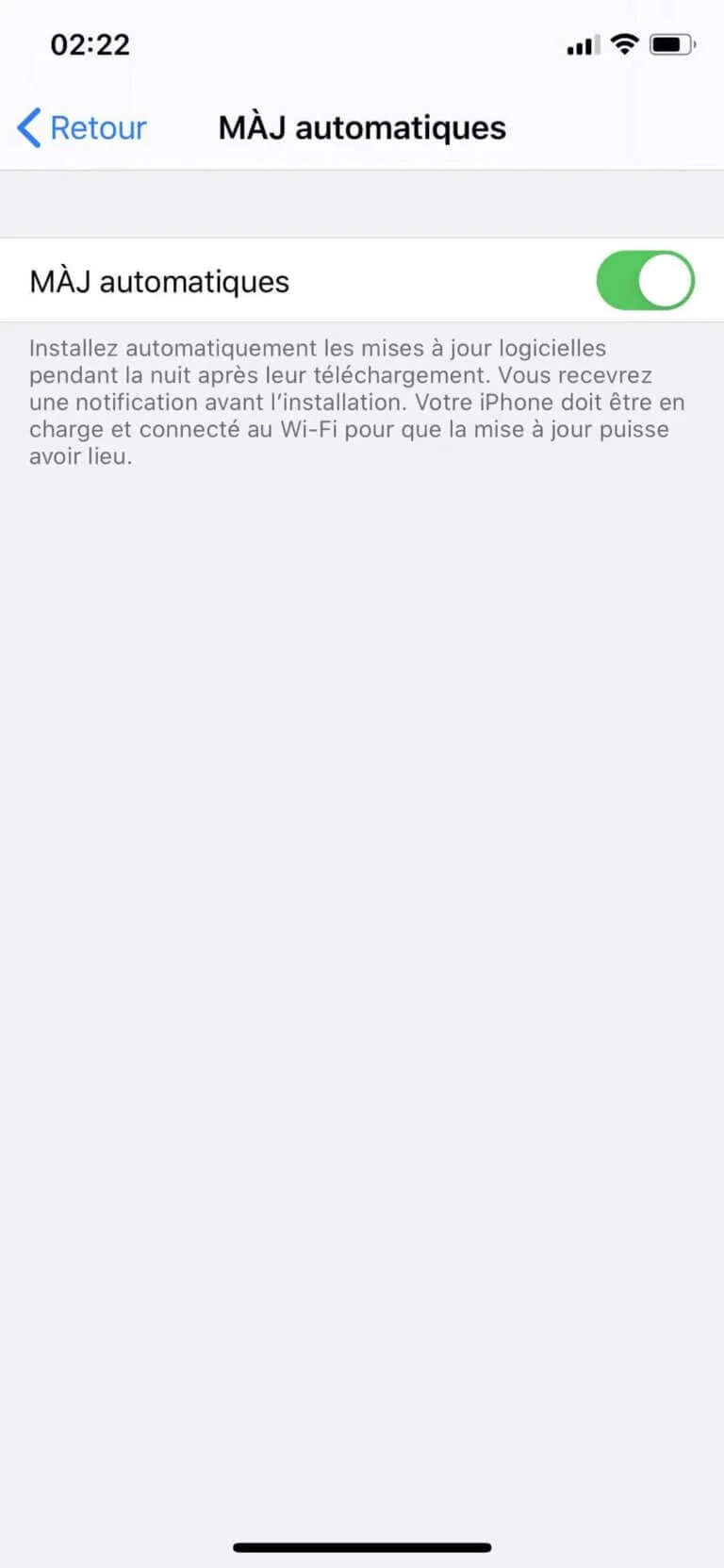Image resolution: width=724 pixels, height=1568 pixels.
Task: Tap the update description paragraph text
Action: 349,402
